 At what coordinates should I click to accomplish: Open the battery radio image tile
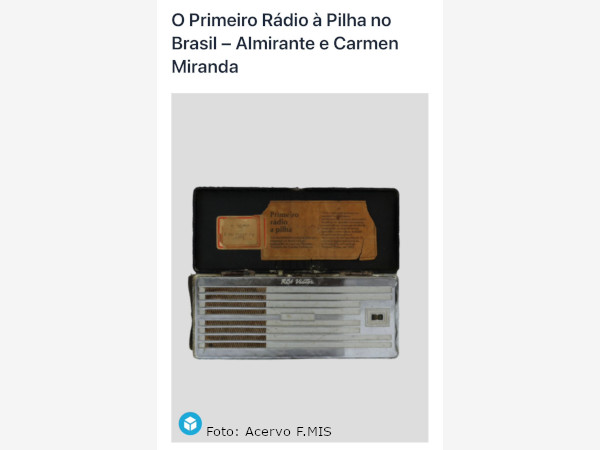299,270
